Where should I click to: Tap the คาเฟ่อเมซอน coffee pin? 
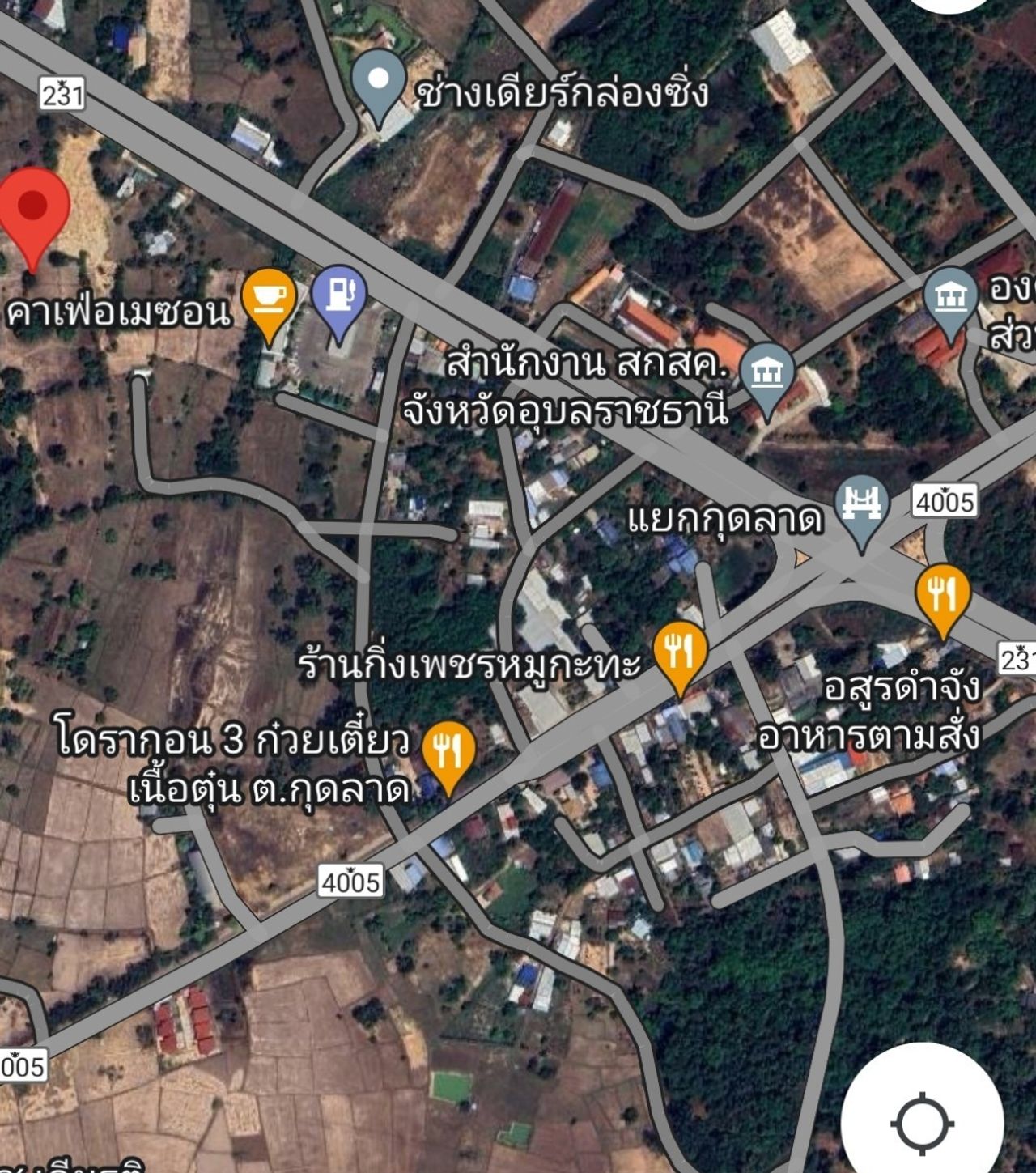click(x=269, y=300)
